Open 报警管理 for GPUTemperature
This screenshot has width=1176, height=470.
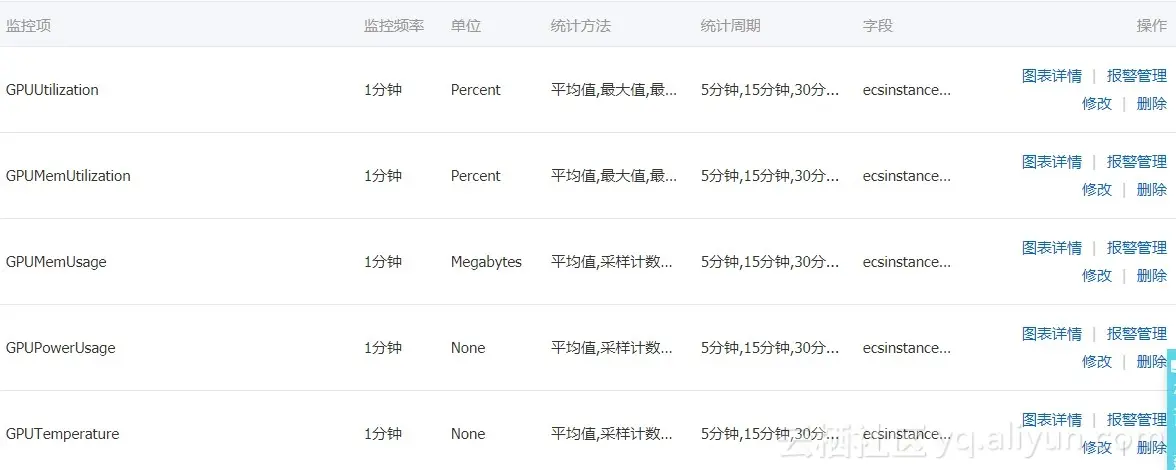[x=1136, y=419]
